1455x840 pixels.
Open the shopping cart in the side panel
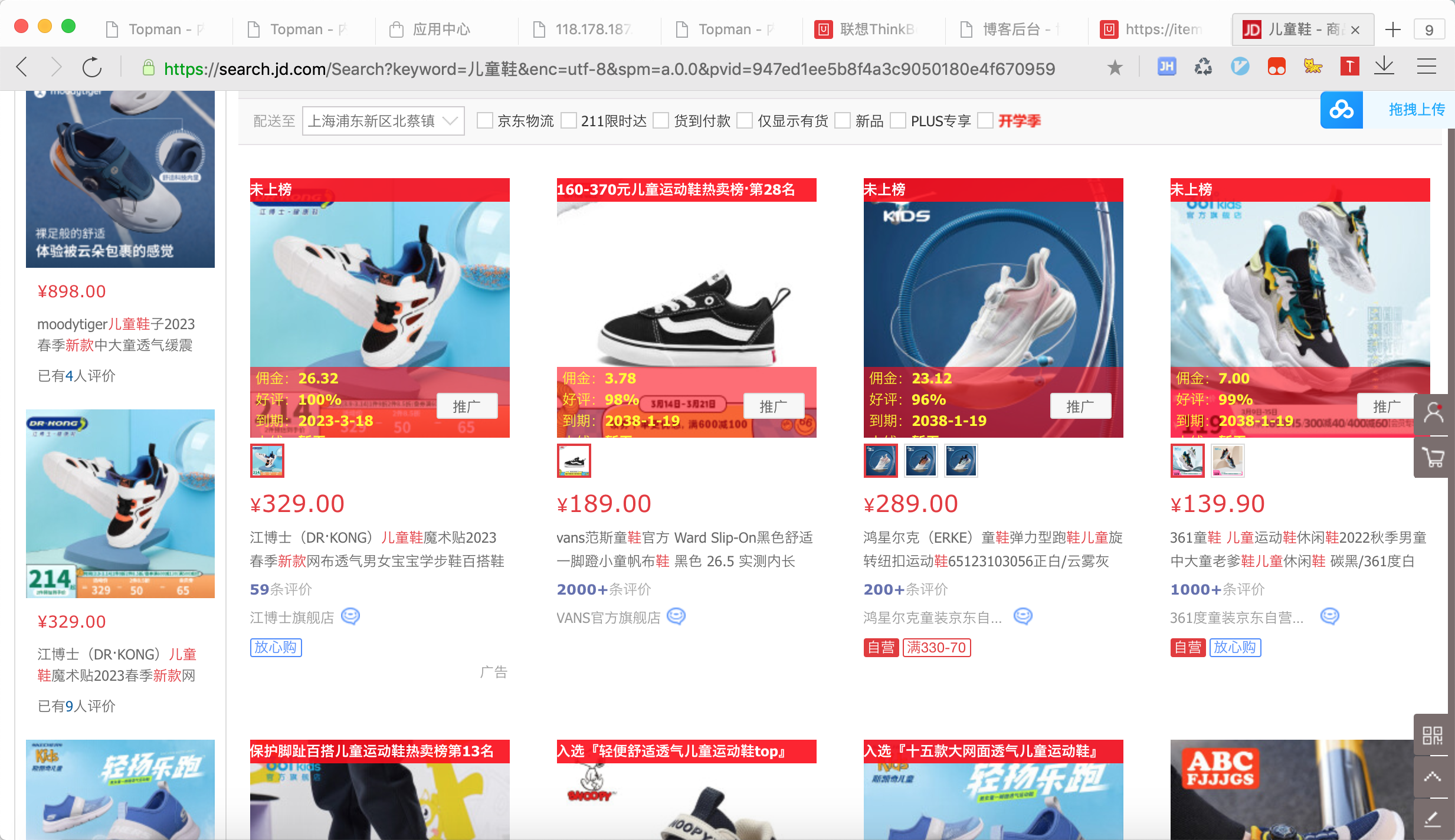pyautogui.click(x=1434, y=457)
